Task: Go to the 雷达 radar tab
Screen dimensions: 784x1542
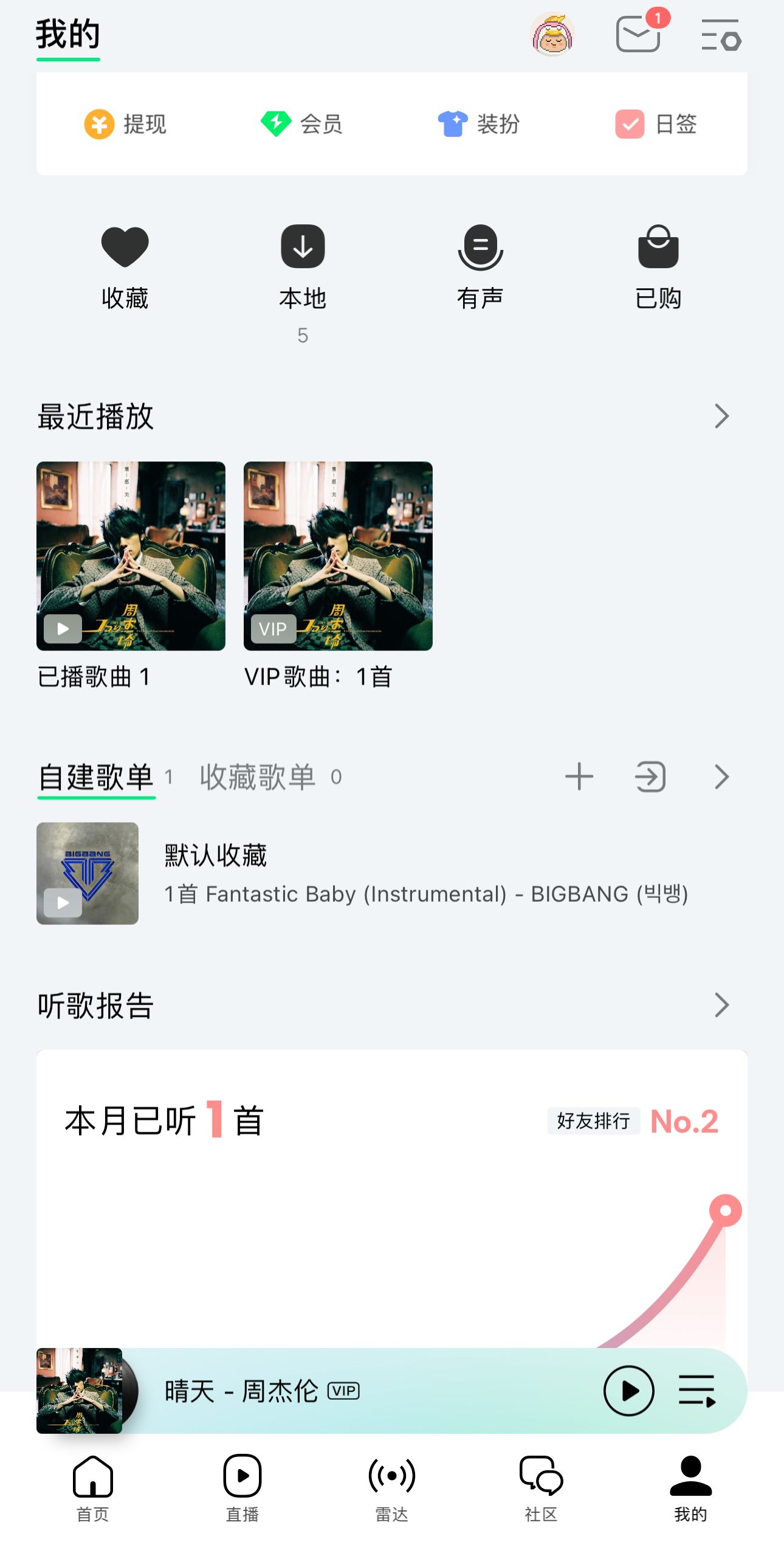Action: [x=392, y=1488]
